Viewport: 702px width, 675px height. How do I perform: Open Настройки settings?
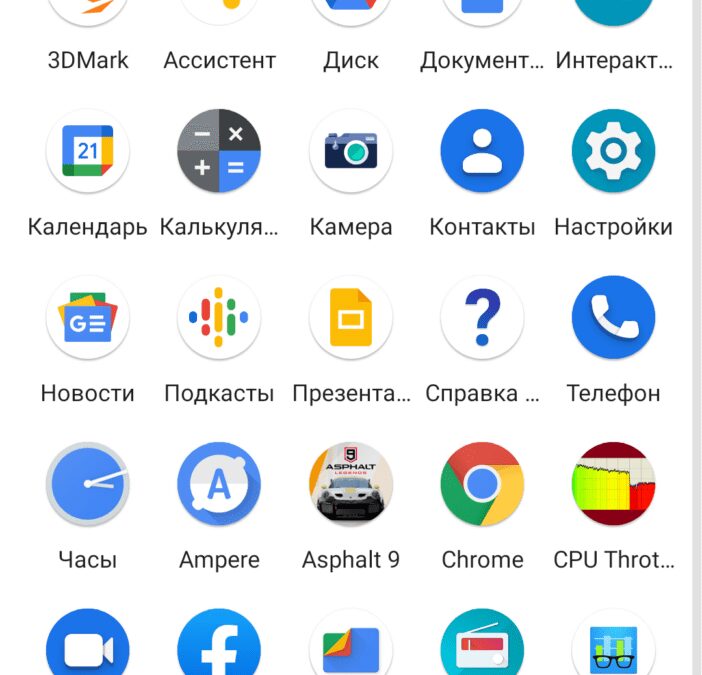(613, 151)
